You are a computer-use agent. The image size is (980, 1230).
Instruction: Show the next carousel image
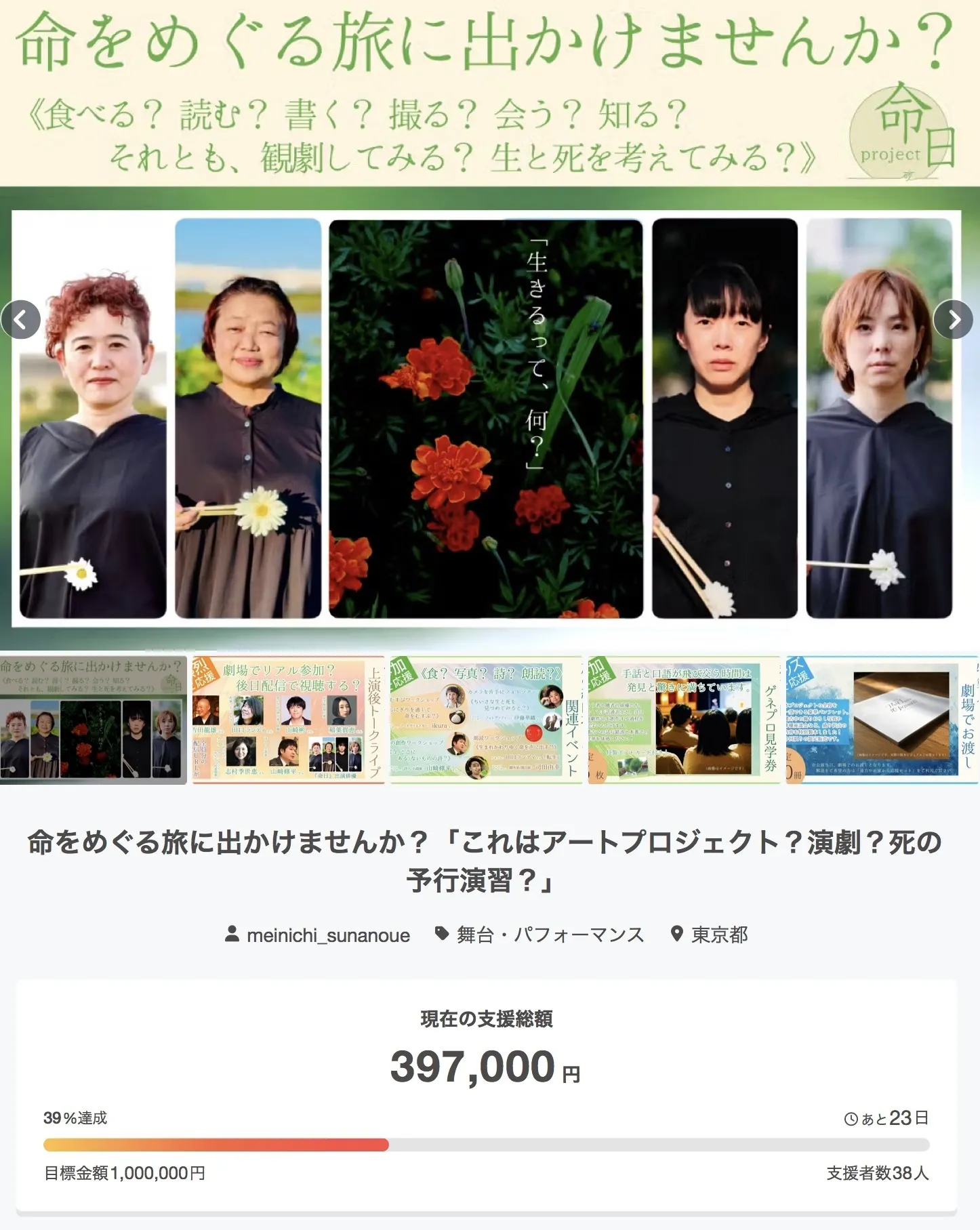953,319
